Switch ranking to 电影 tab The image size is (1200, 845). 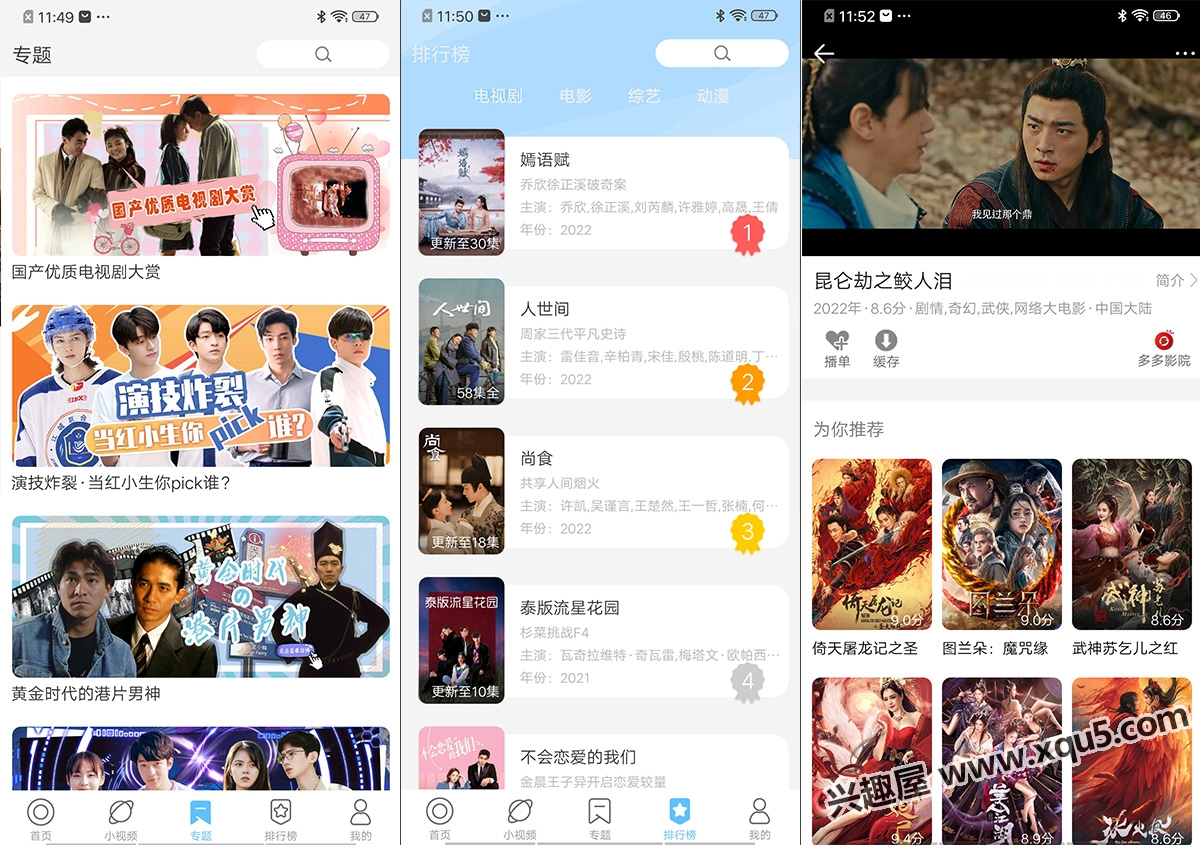point(575,96)
